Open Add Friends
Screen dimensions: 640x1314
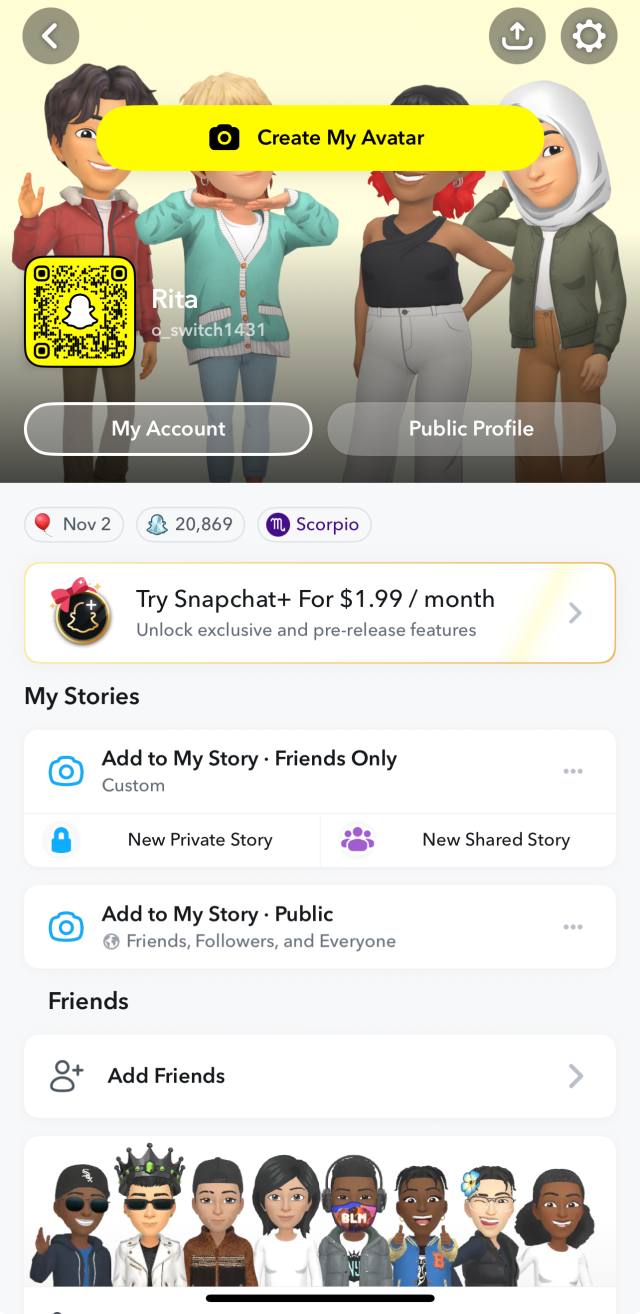pyautogui.click(x=320, y=1076)
